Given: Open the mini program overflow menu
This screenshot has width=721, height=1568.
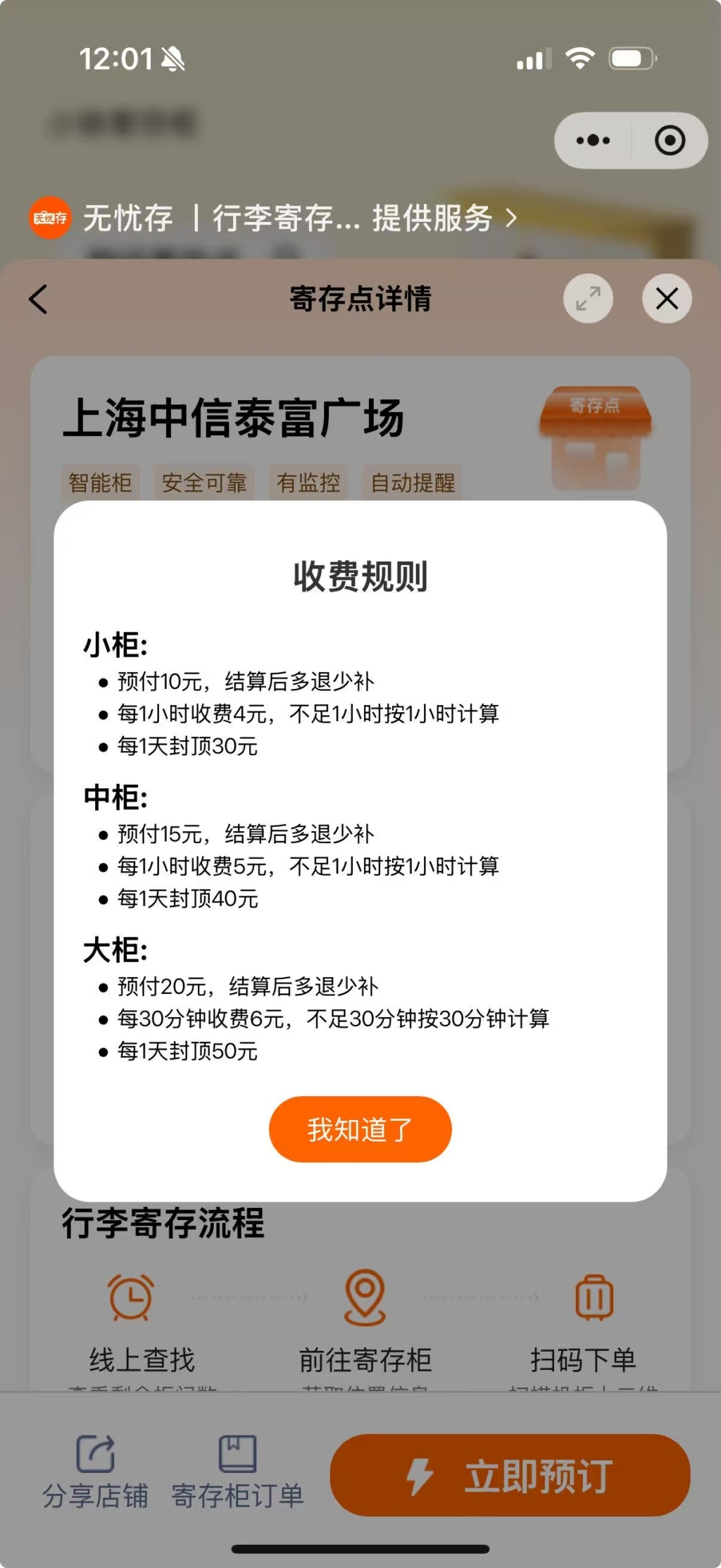Looking at the screenshot, I should coord(593,140).
